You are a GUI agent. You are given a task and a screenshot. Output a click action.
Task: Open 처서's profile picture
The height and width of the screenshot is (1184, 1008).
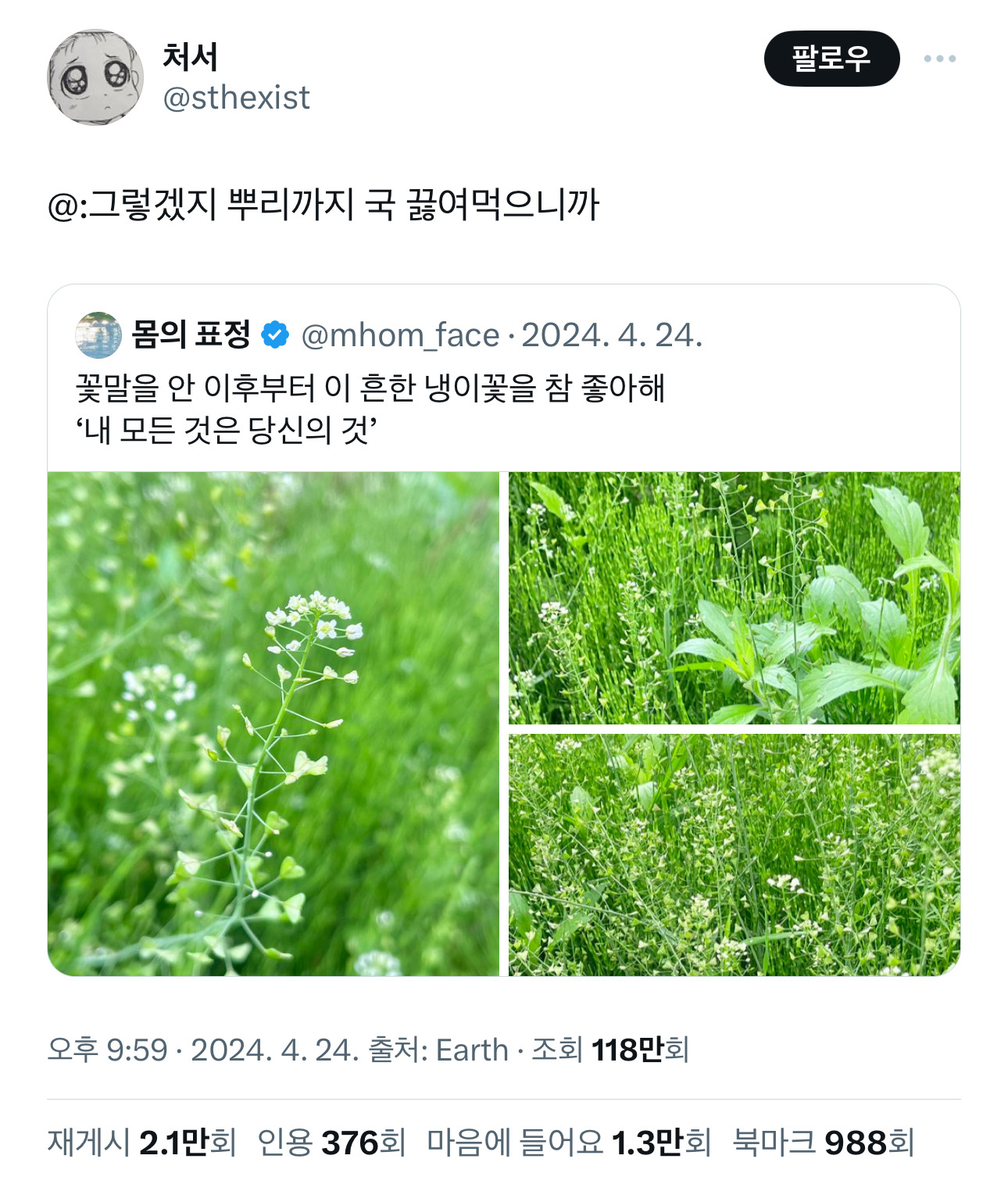95,77
